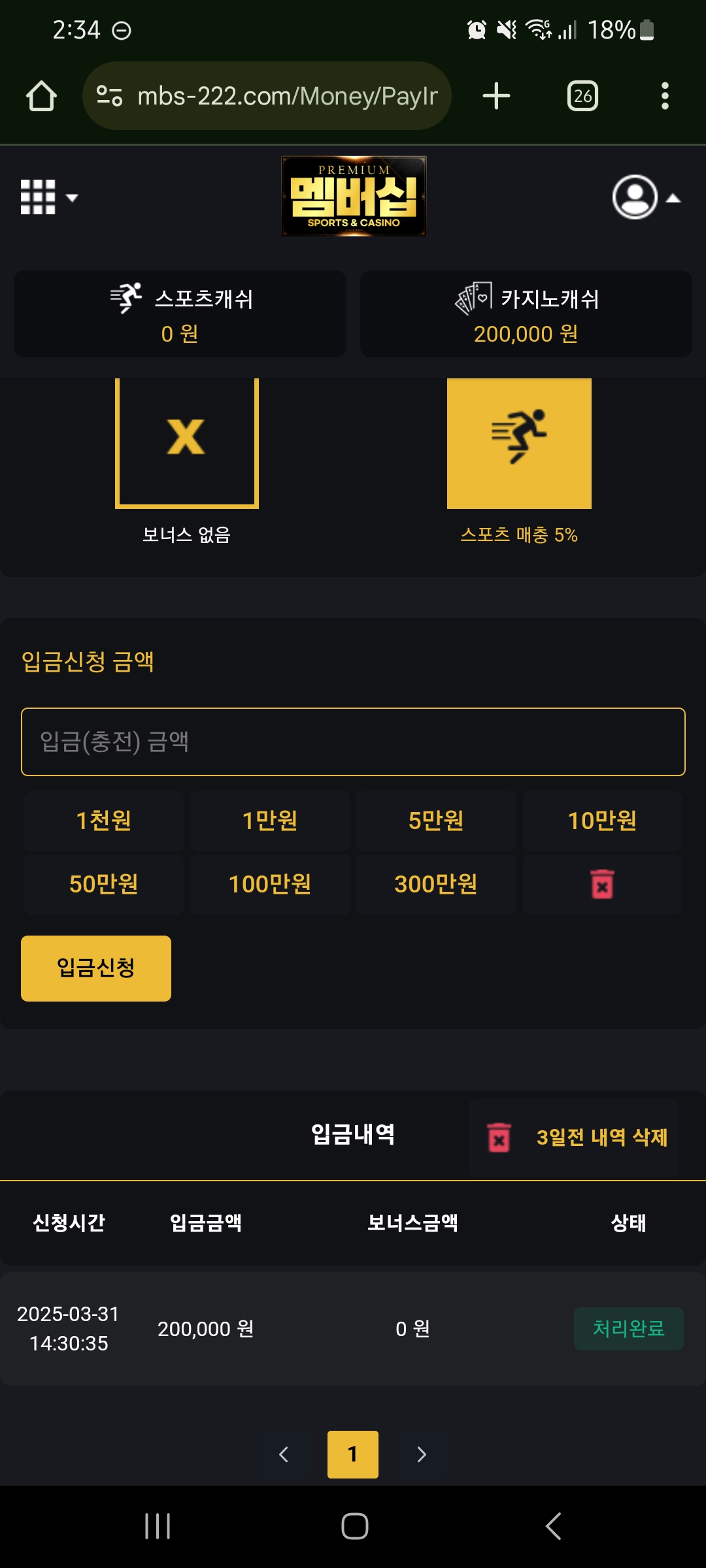Open the browser overflow menu
The width and height of the screenshot is (706, 1568).
pyautogui.click(x=665, y=96)
